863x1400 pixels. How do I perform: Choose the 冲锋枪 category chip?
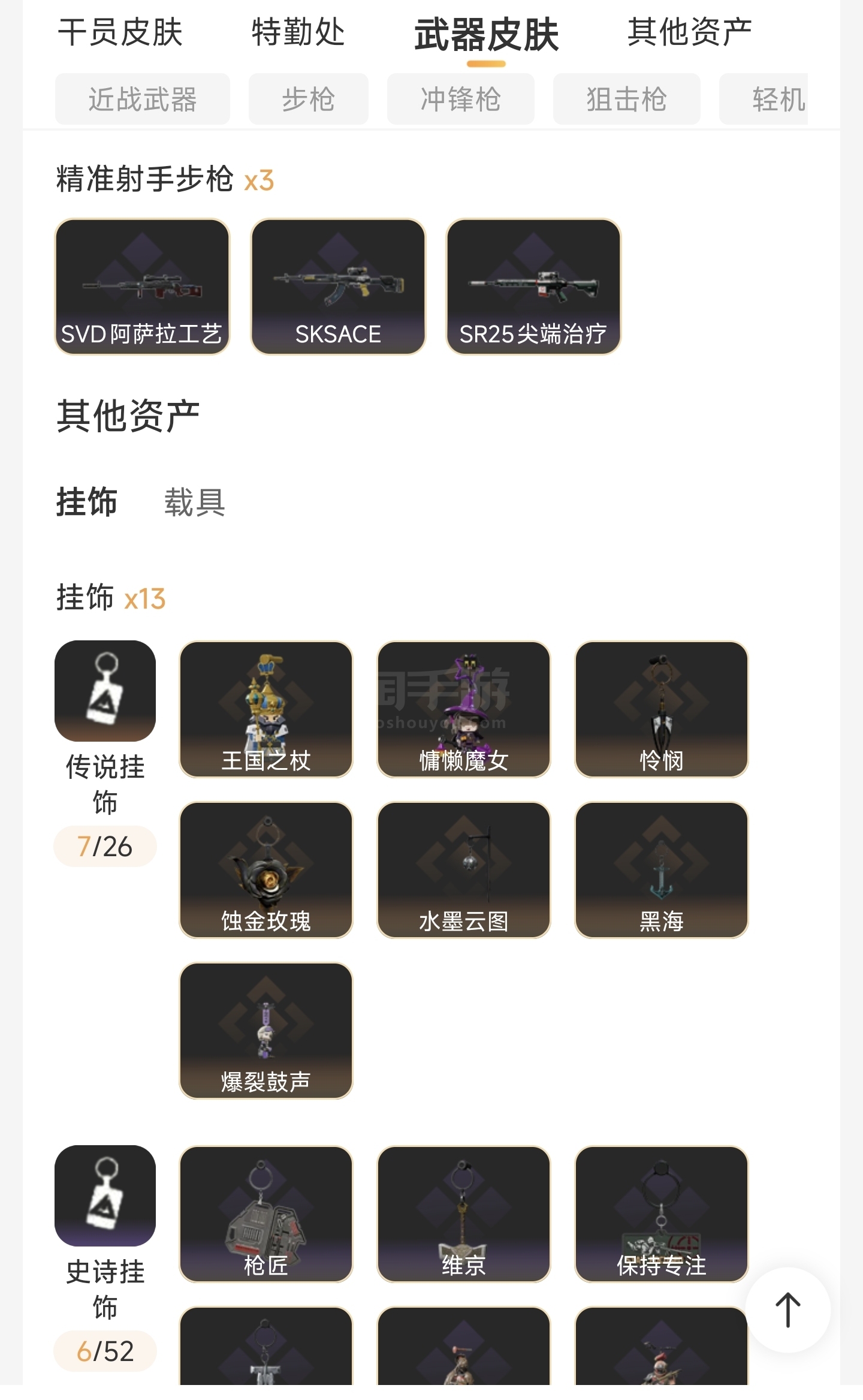(x=460, y=100)
